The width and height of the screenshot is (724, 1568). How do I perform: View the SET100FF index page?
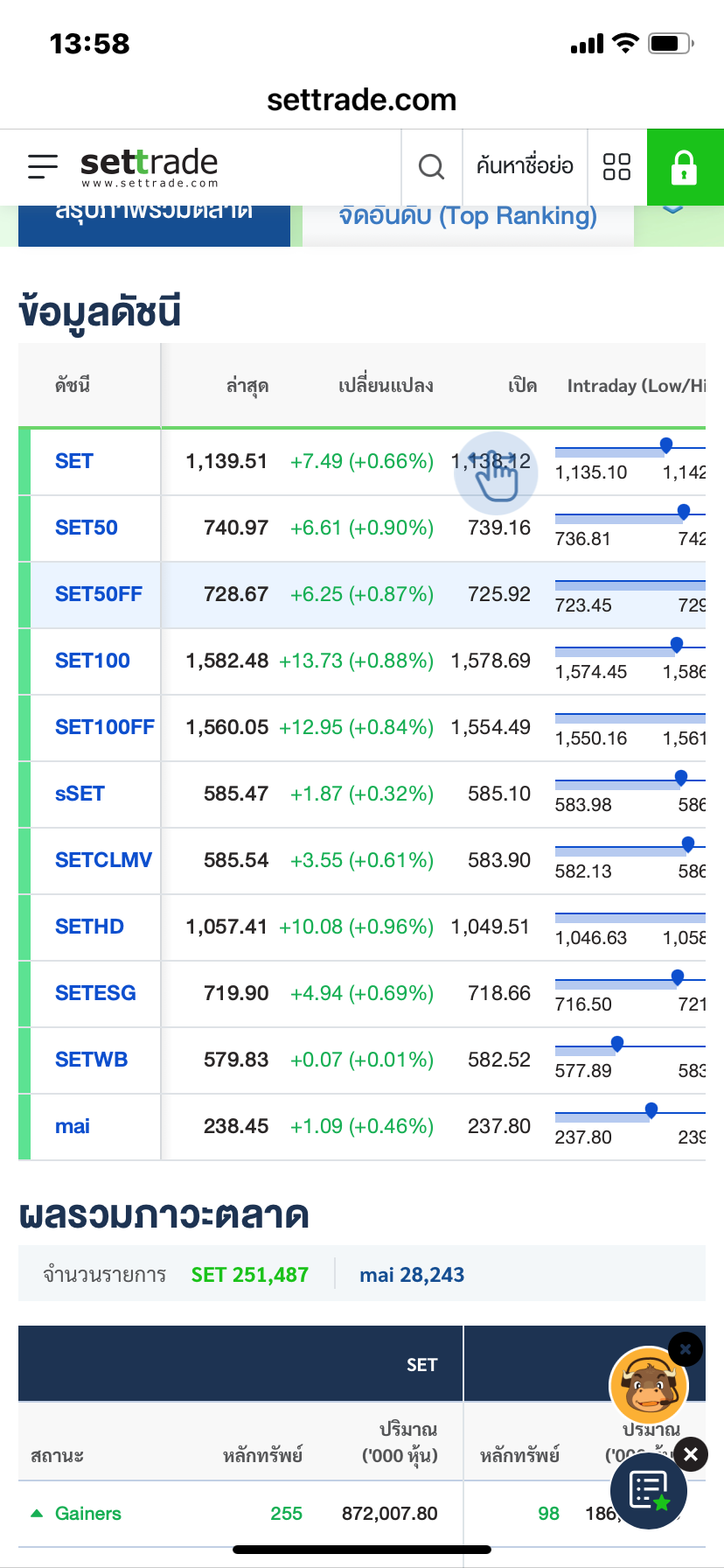tap(104, 727)
